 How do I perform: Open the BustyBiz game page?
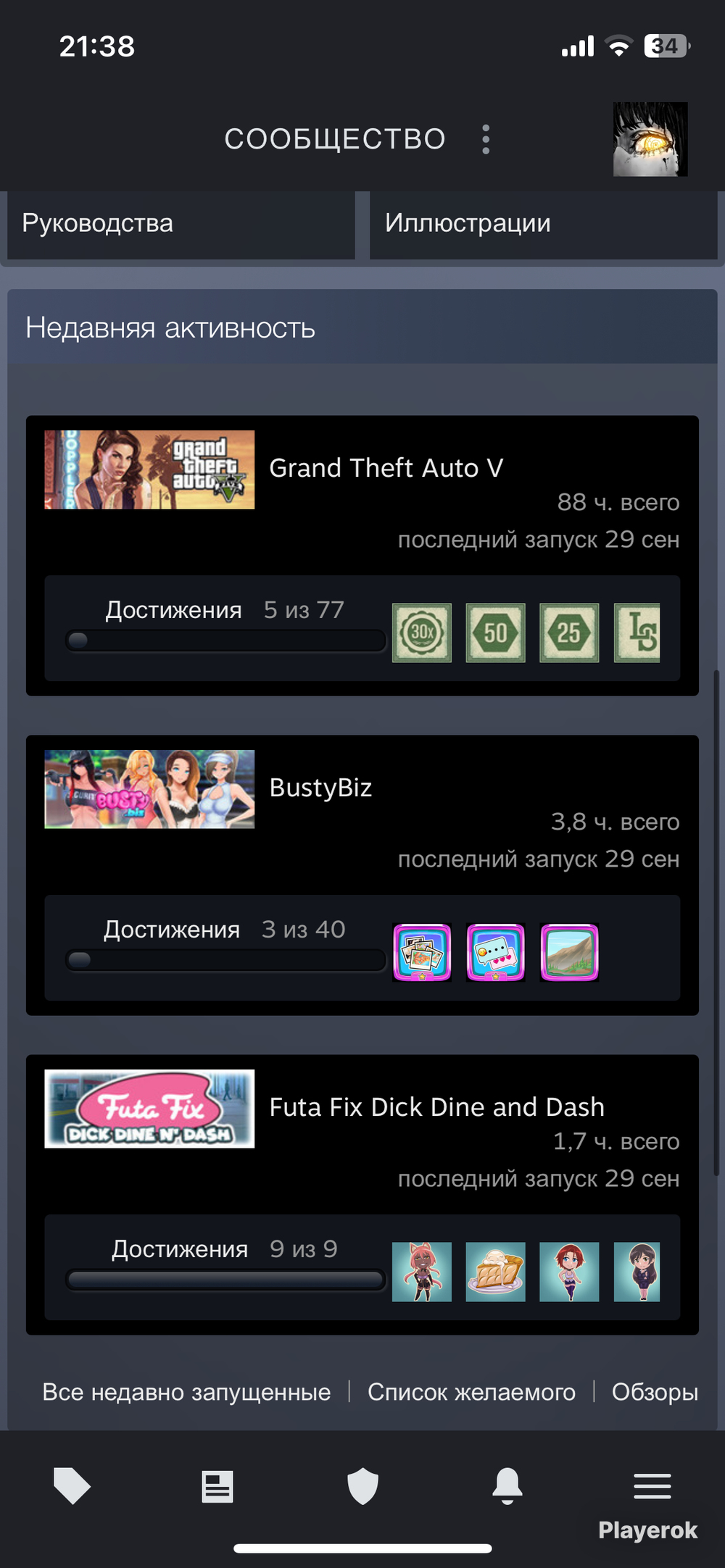pos(320,788)
